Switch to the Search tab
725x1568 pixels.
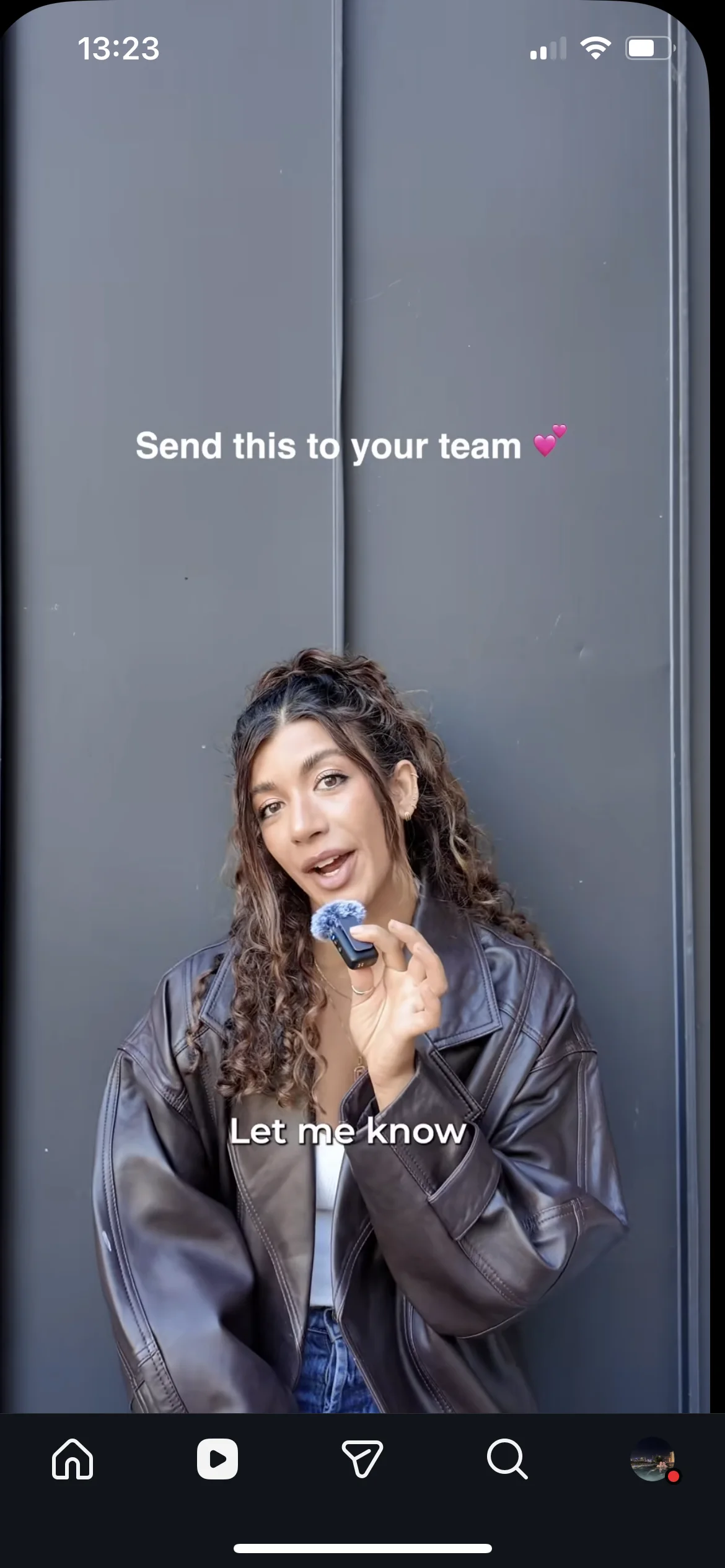(x=507, y=1459)
